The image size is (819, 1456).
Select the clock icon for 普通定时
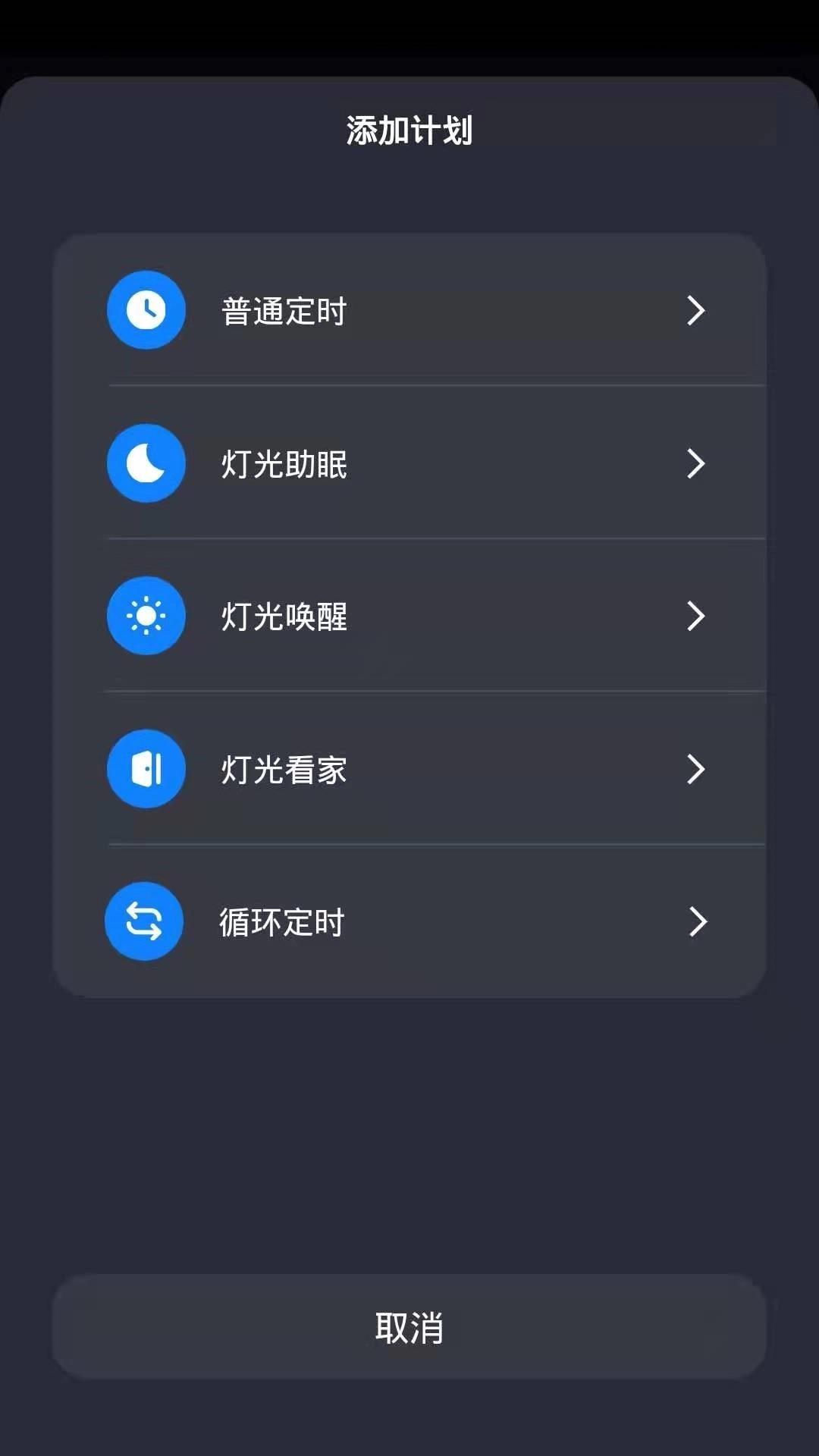pos(146,310)
